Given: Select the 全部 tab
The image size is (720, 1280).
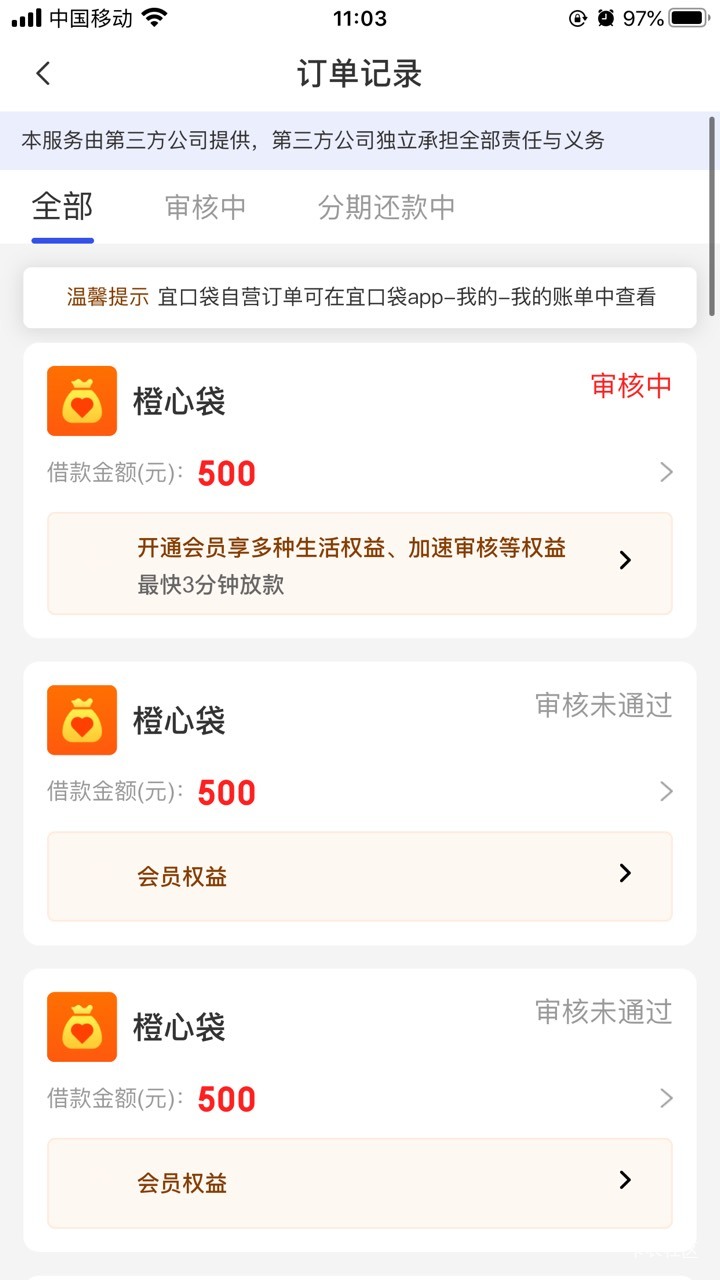Looking at the screenshot, I should coord(62,207).
